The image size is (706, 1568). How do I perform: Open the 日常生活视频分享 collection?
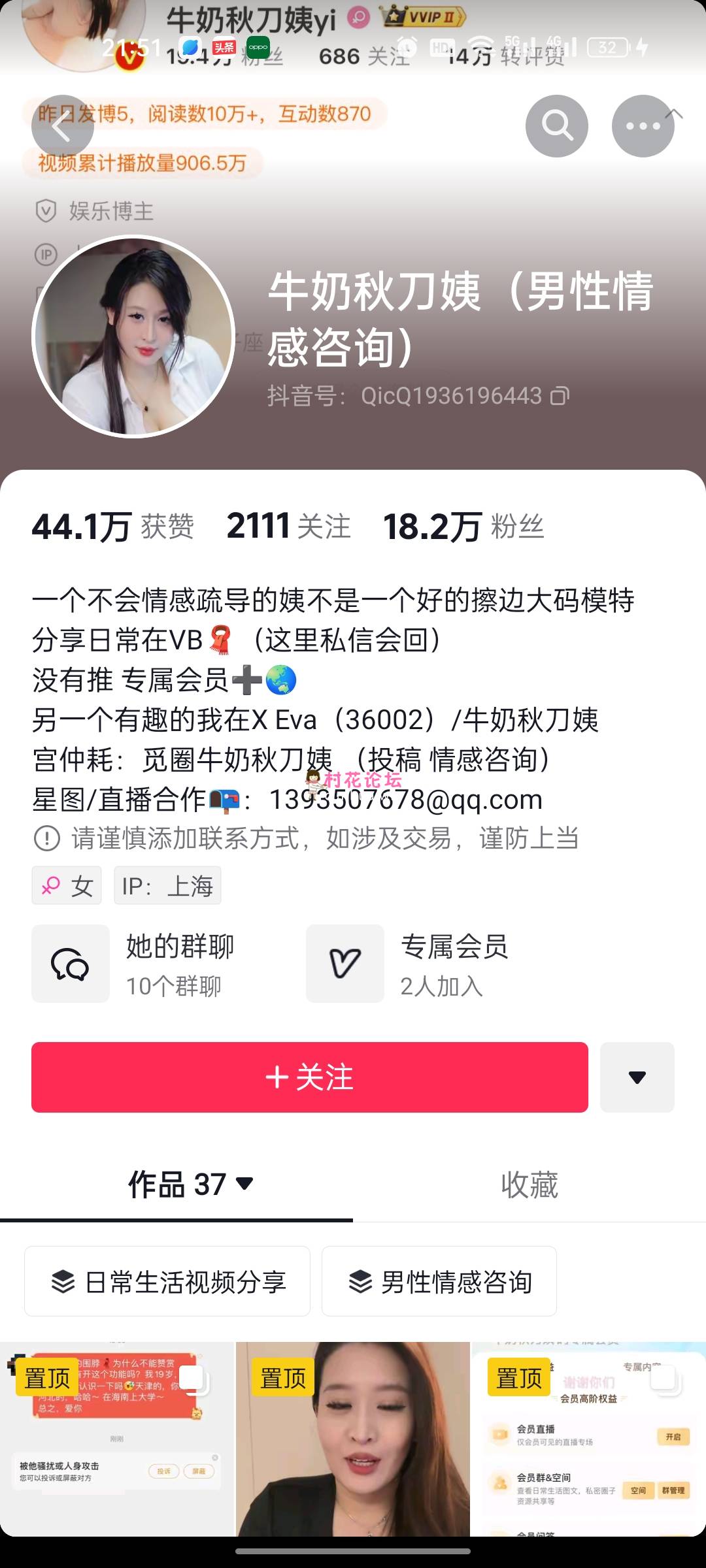pos(167,1281)
